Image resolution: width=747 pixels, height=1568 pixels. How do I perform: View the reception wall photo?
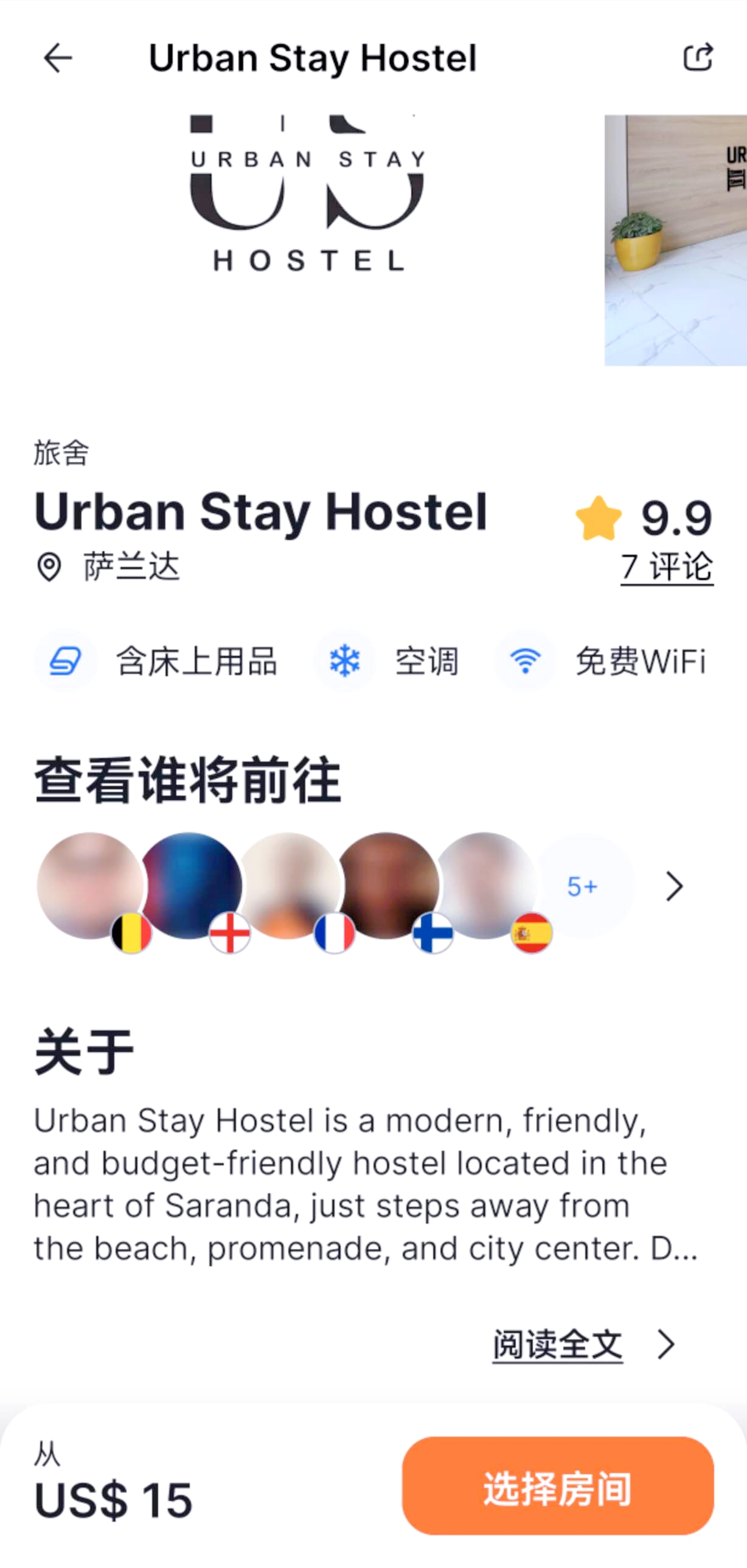(x=675, y=240)
